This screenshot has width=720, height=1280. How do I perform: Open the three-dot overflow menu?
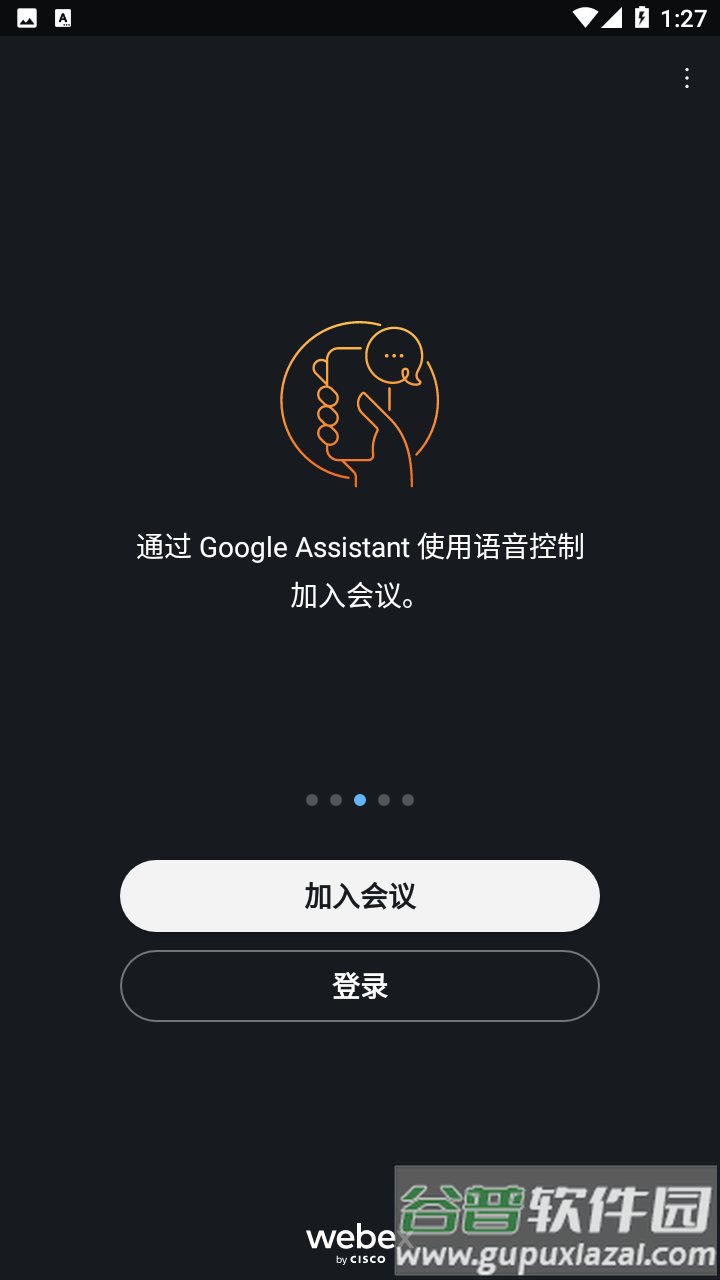click(x=686, y=78)
